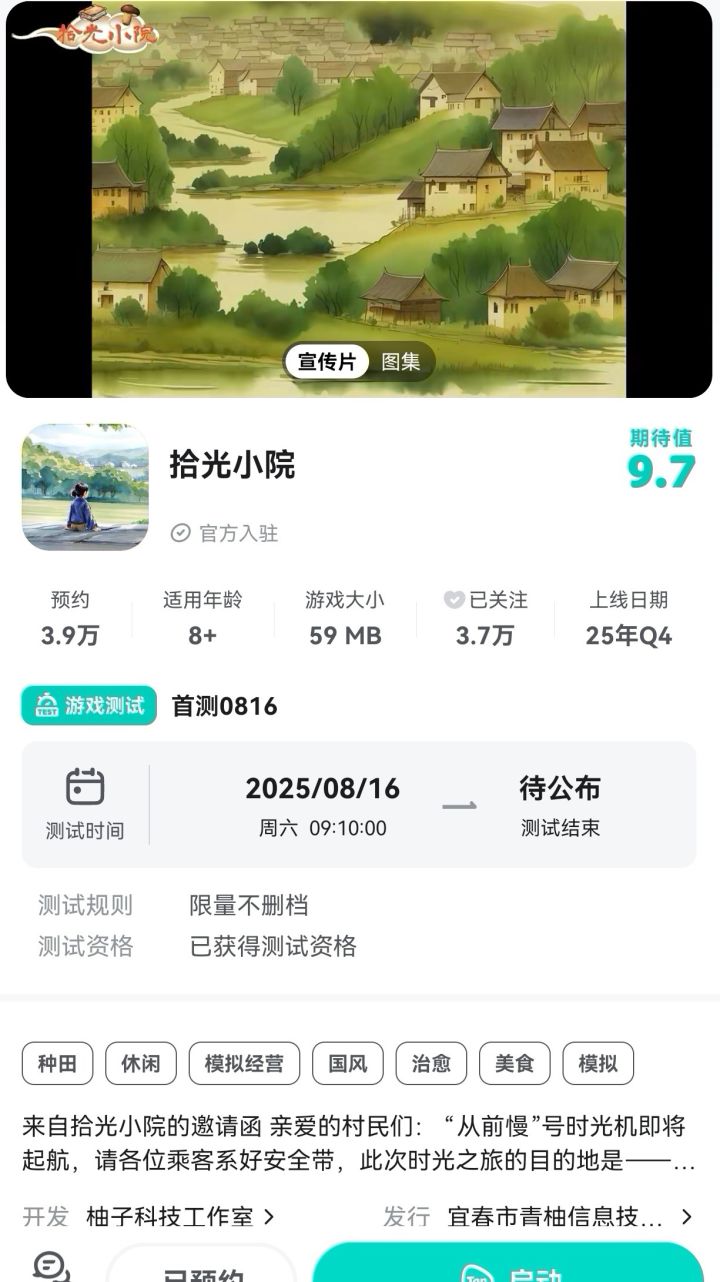The height and width of the screenshot is (1282, 720).
Task: Click the 官方入驻 verification checkmark icon
Action: click(180, 532)
